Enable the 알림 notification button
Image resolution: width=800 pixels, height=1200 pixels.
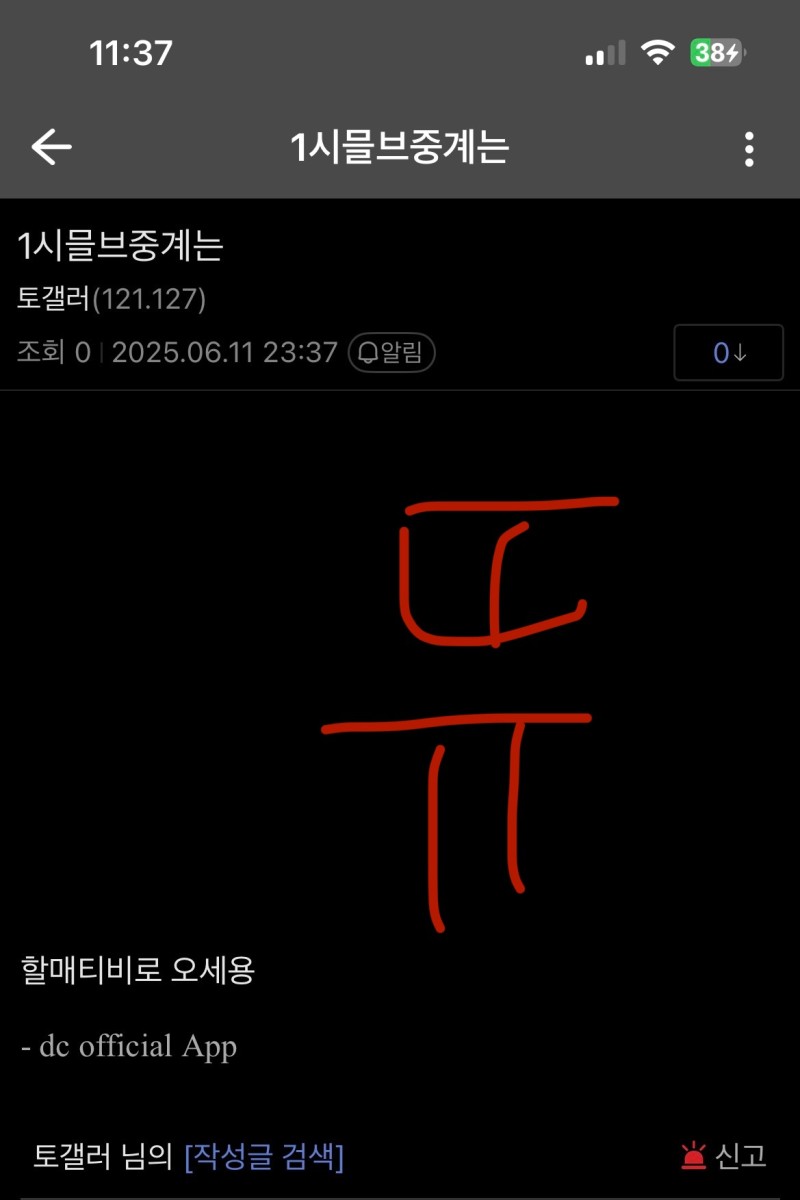391,353
